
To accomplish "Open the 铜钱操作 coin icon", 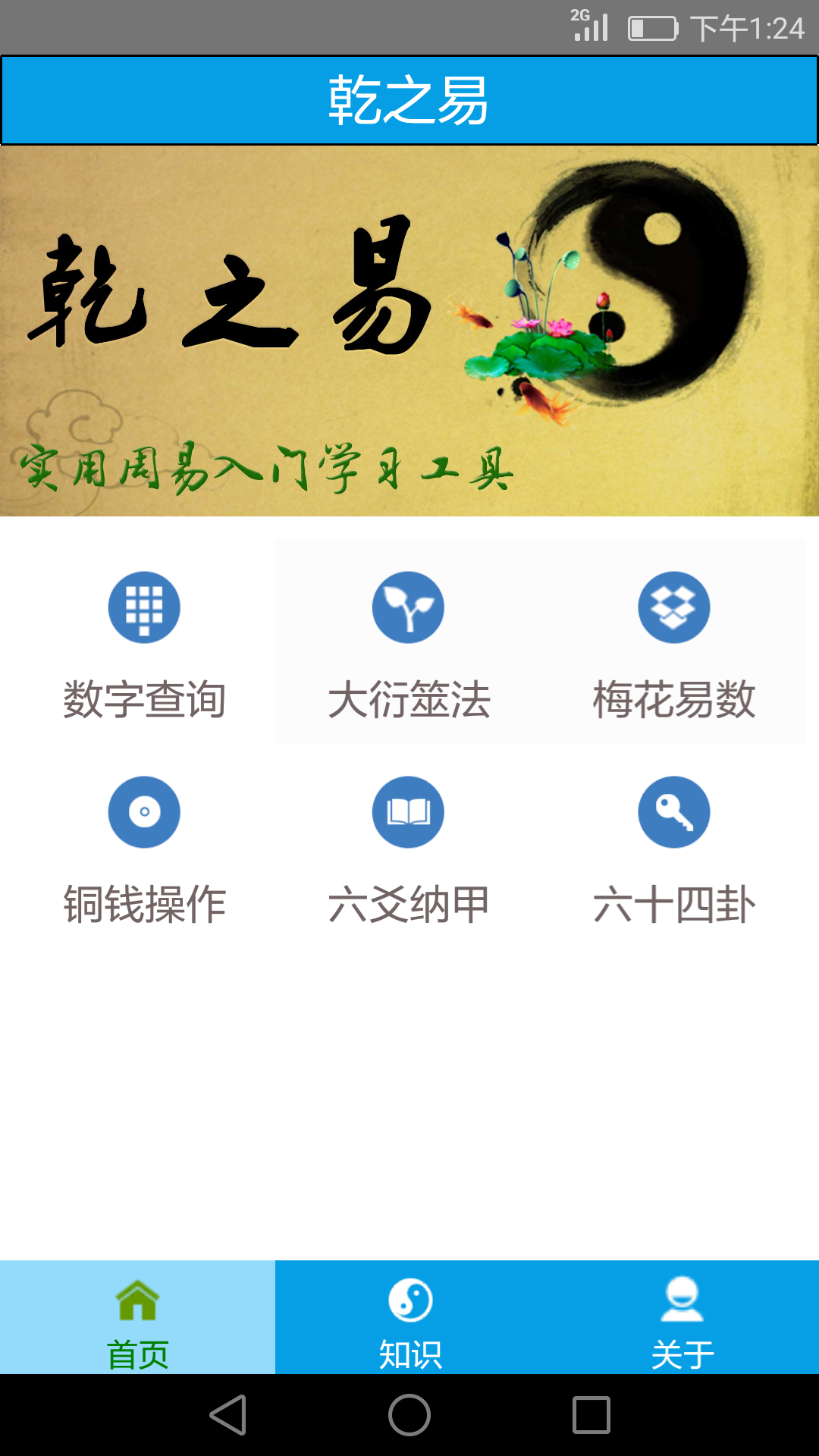I will tap(144, 811).
